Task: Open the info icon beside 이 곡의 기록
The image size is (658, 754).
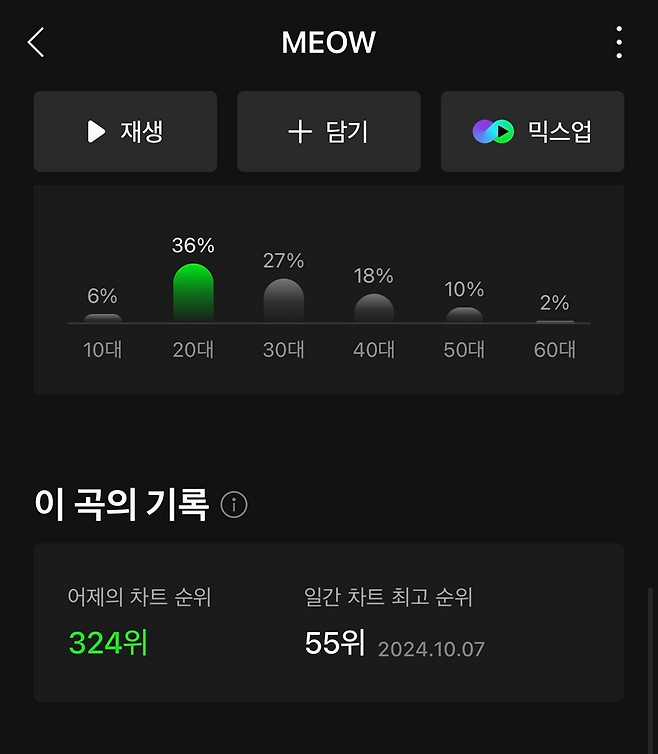Action: click(x=233, y=505)
